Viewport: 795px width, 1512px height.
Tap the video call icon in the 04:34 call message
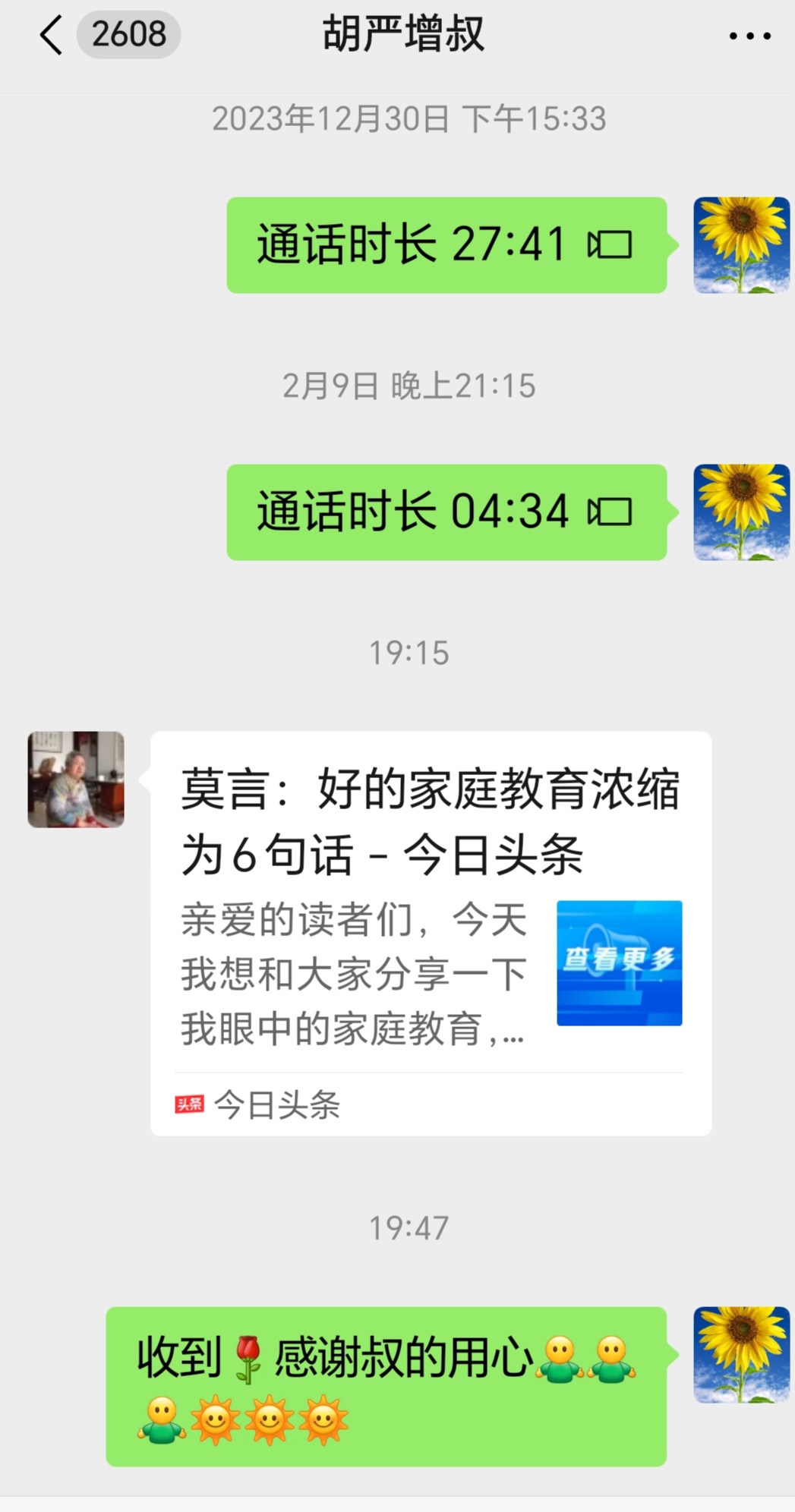point(609,511)
